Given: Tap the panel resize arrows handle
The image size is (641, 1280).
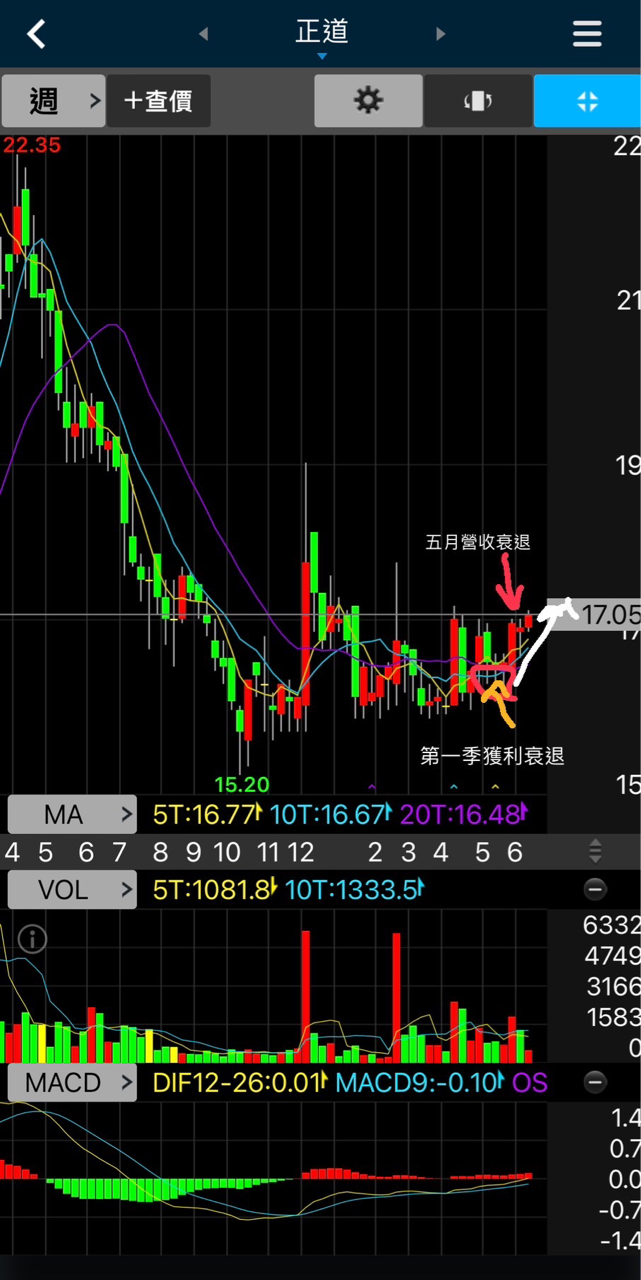Looking at the screenshot, I should coord(595,852).
